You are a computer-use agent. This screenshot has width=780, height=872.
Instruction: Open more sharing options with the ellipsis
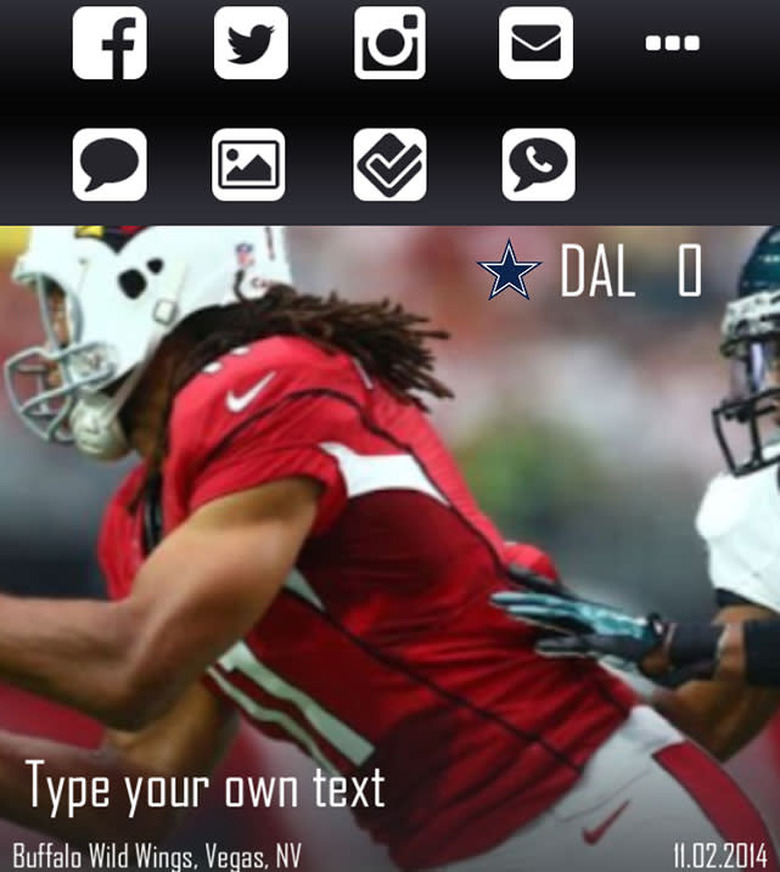pyautogui.click(x=672, y=42)
